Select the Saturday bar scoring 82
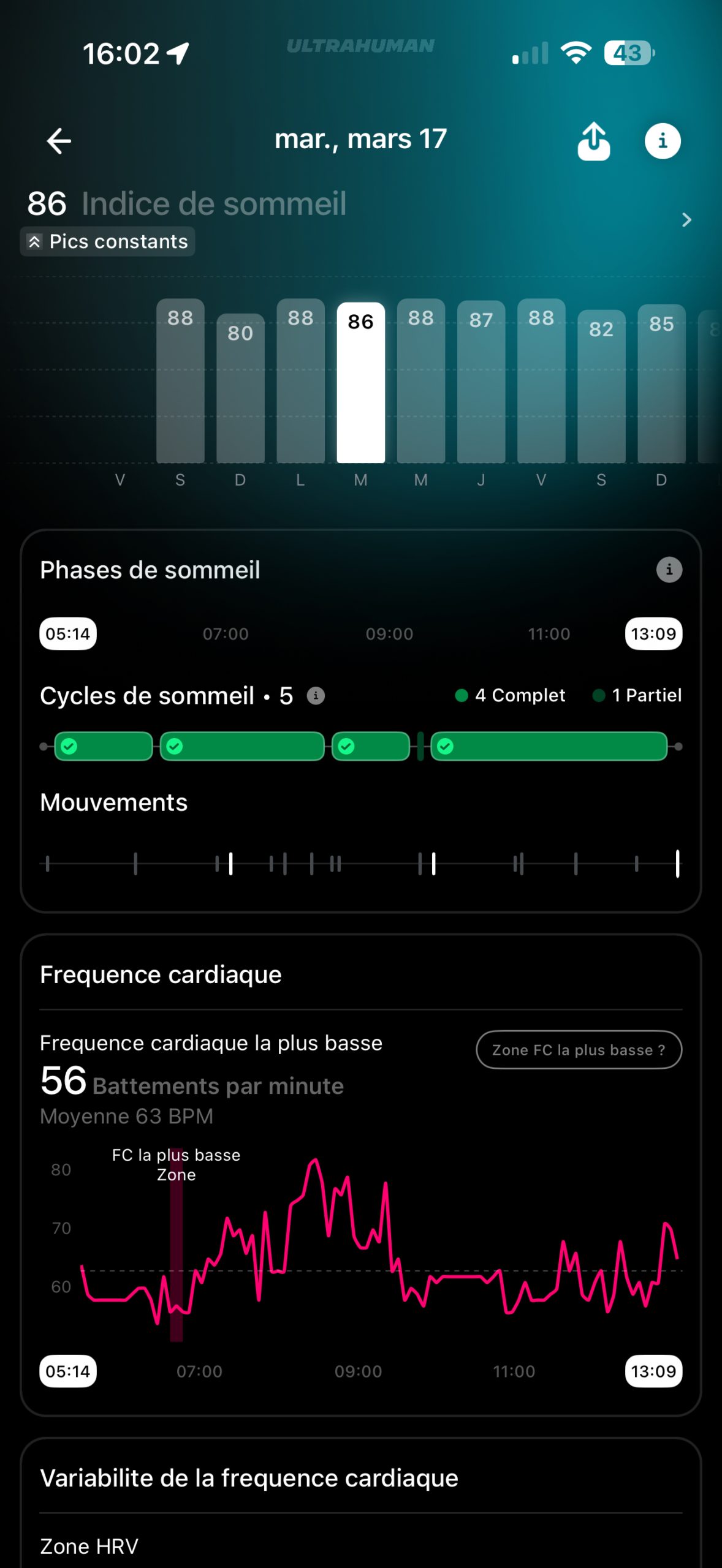Viewport: 722px width, 1568px height. (601, 386)
